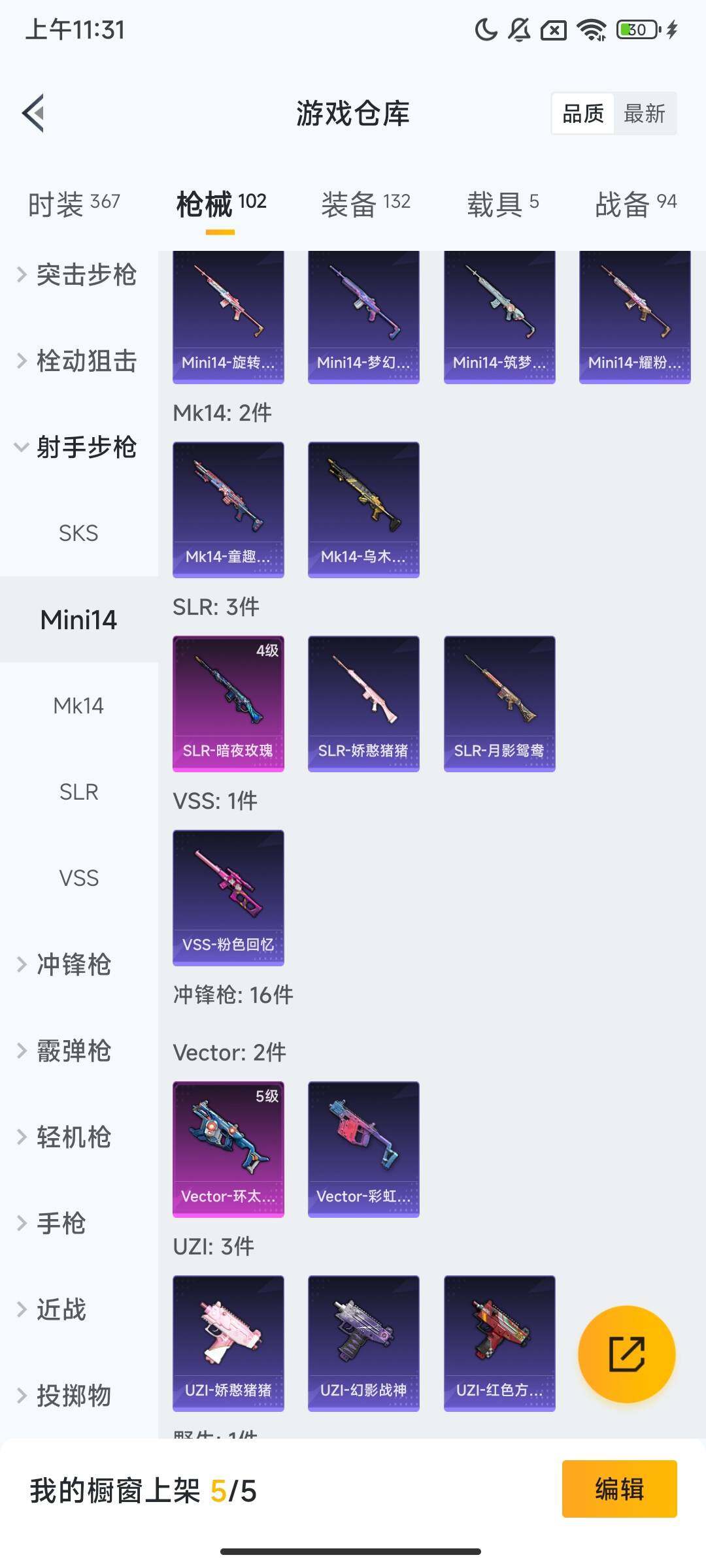Open the back arrow to leave the warehouse
This screenshot has height=1568, width=706.
(x=33, y=112)
